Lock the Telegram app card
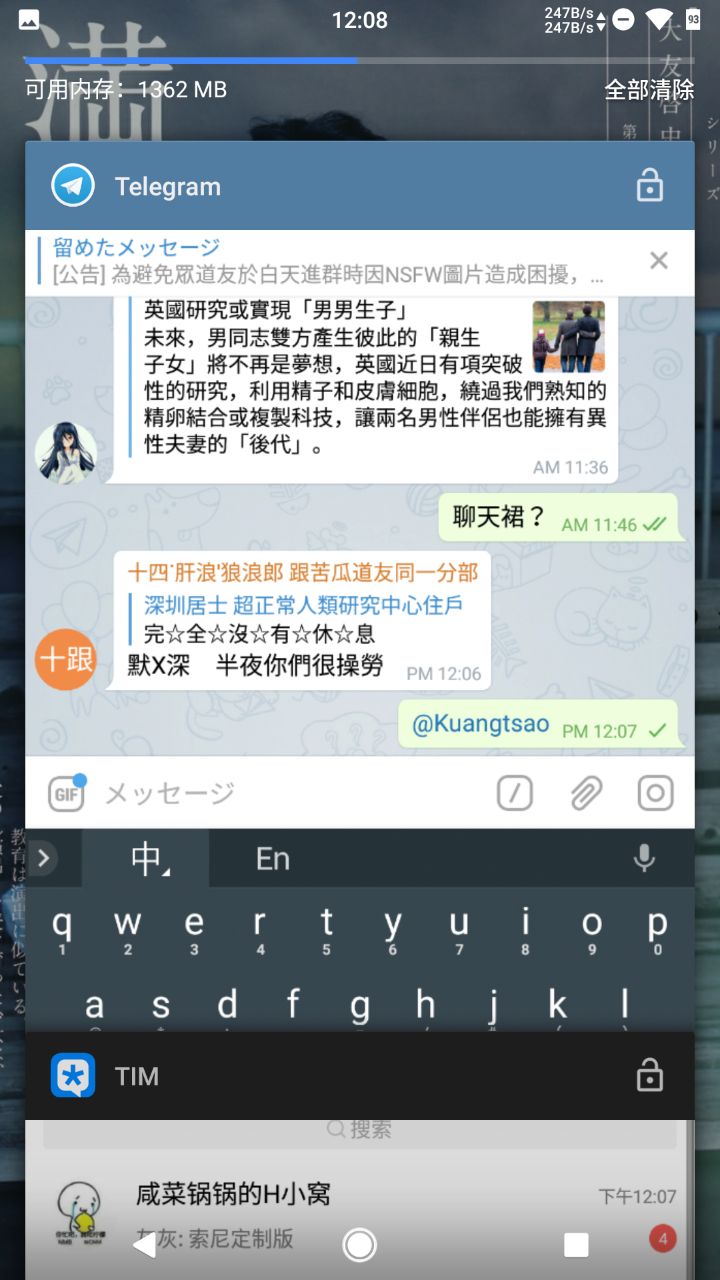Viewport: 720px width, 1280px height. [x=650, y=186]
